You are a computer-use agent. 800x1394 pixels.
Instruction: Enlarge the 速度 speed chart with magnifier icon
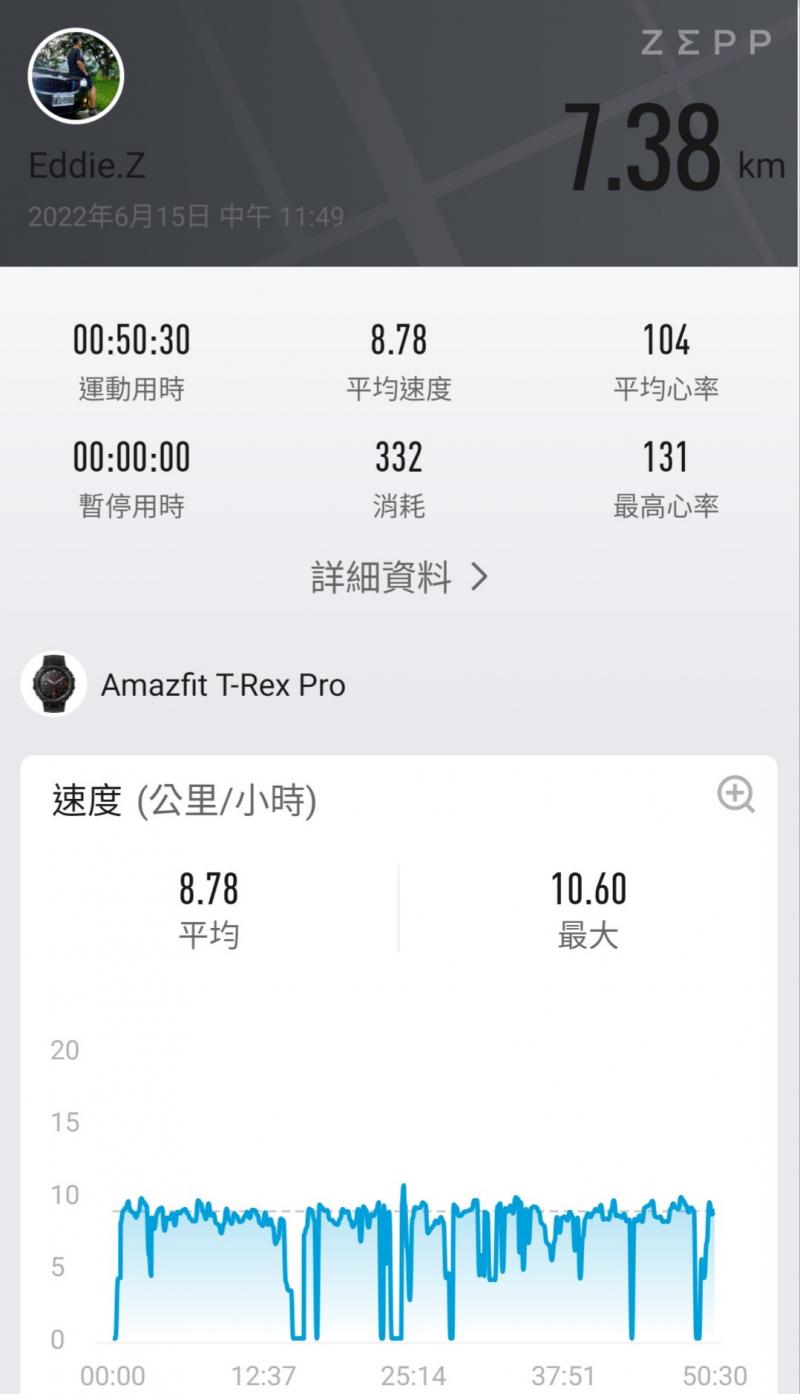pos(736,795)
